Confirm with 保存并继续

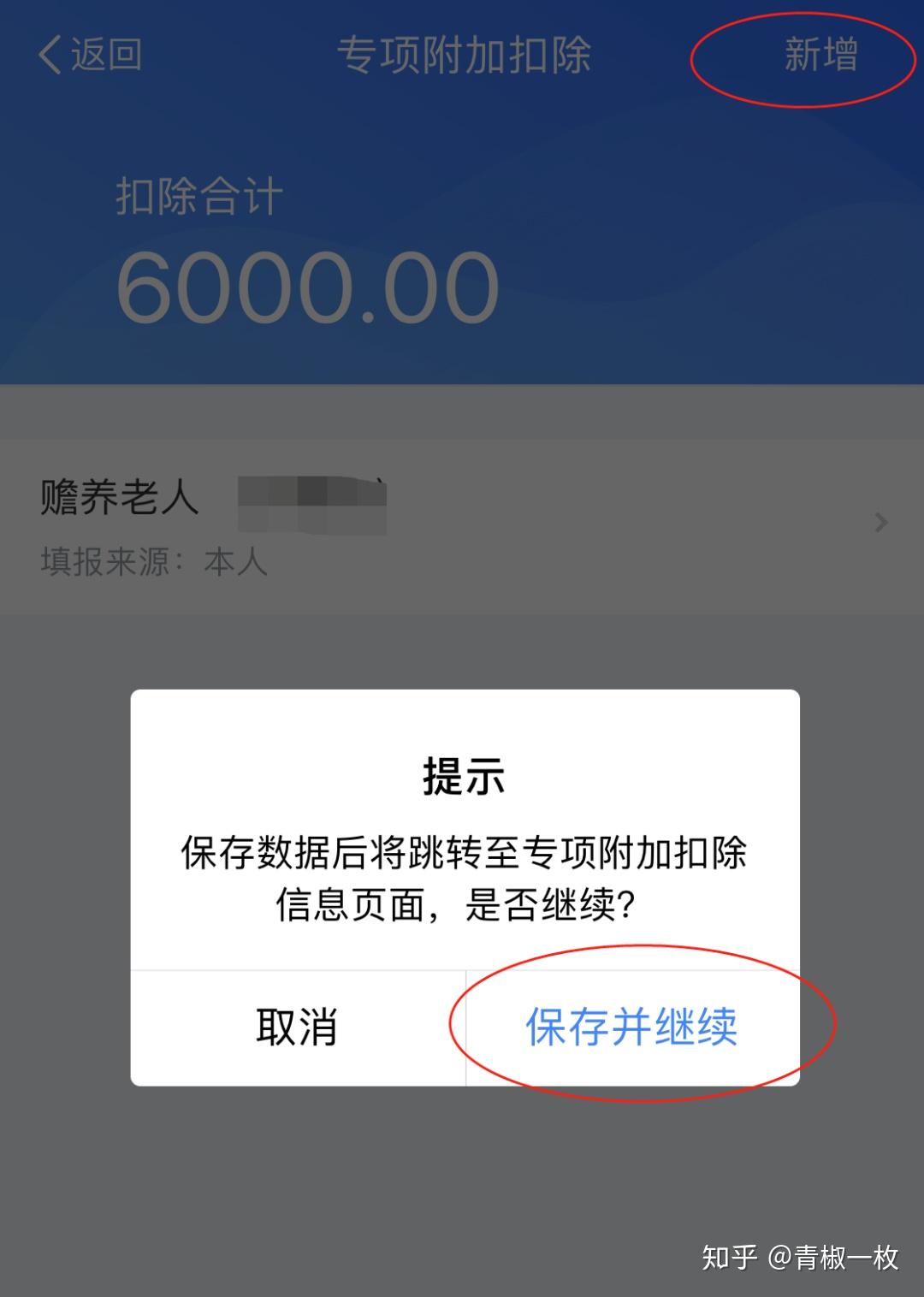(x=631, y=1028)
